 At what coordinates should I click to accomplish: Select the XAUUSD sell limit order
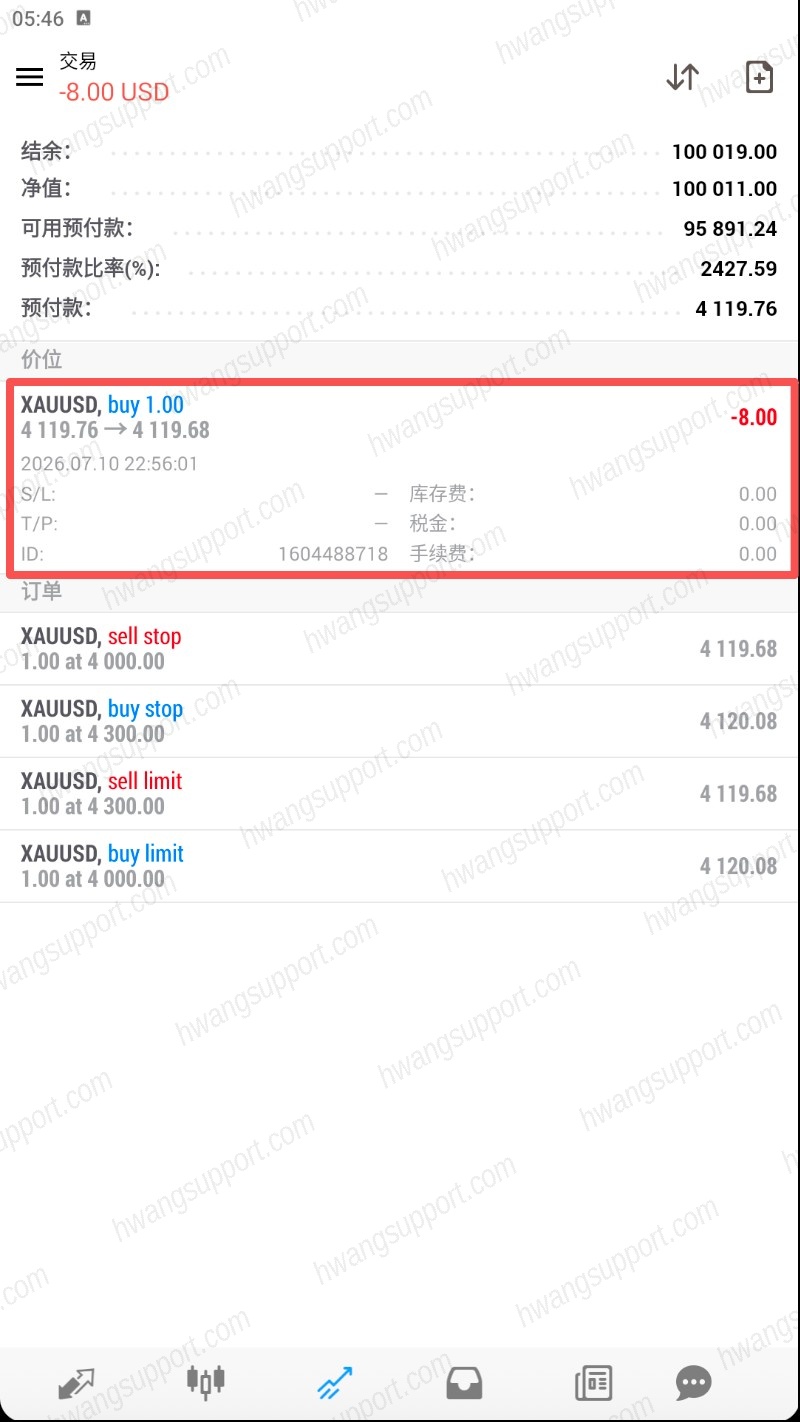(x=400, y=794)
